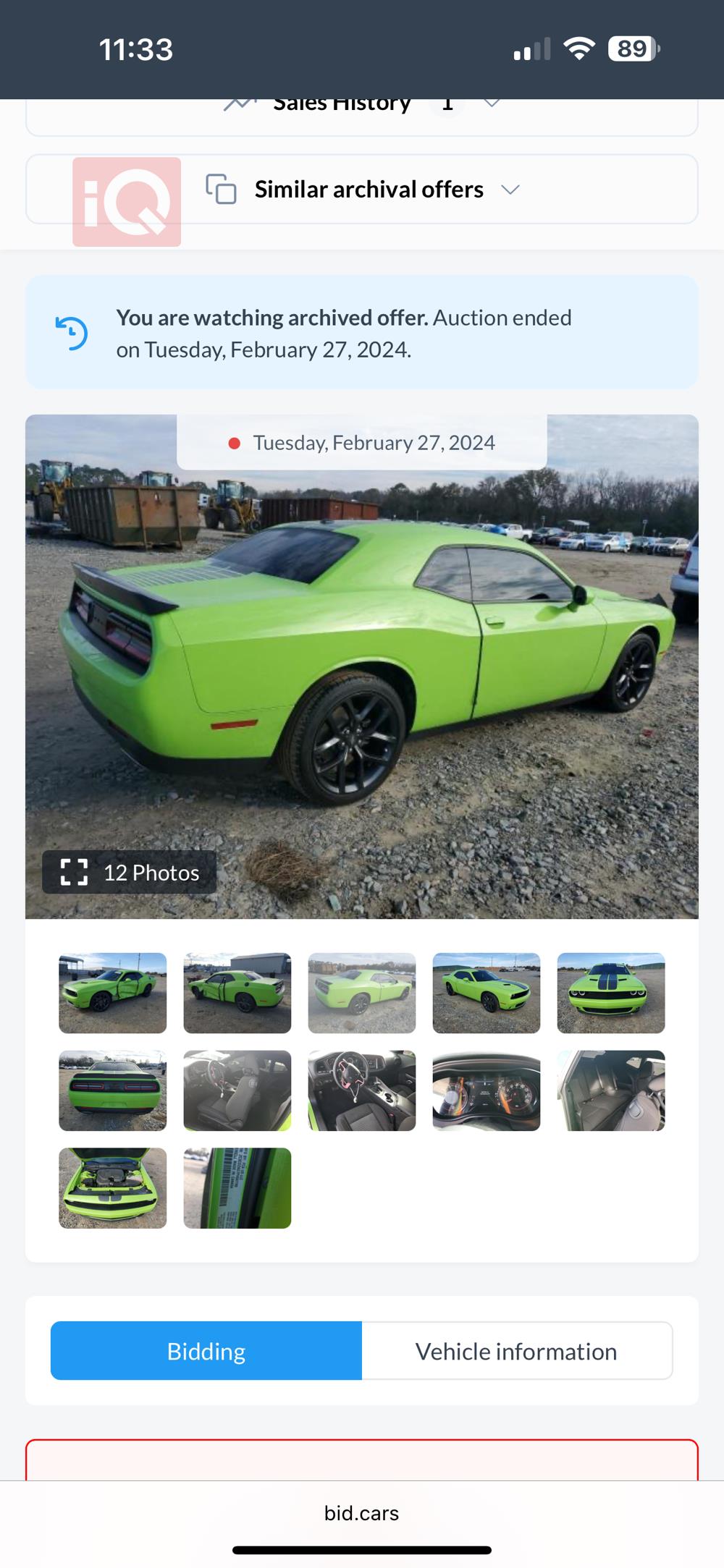The width and height of the screenshot is (724, 1568).
Task: Open the thumbnail showing the damaged driver side
Action: pos(113,993)
